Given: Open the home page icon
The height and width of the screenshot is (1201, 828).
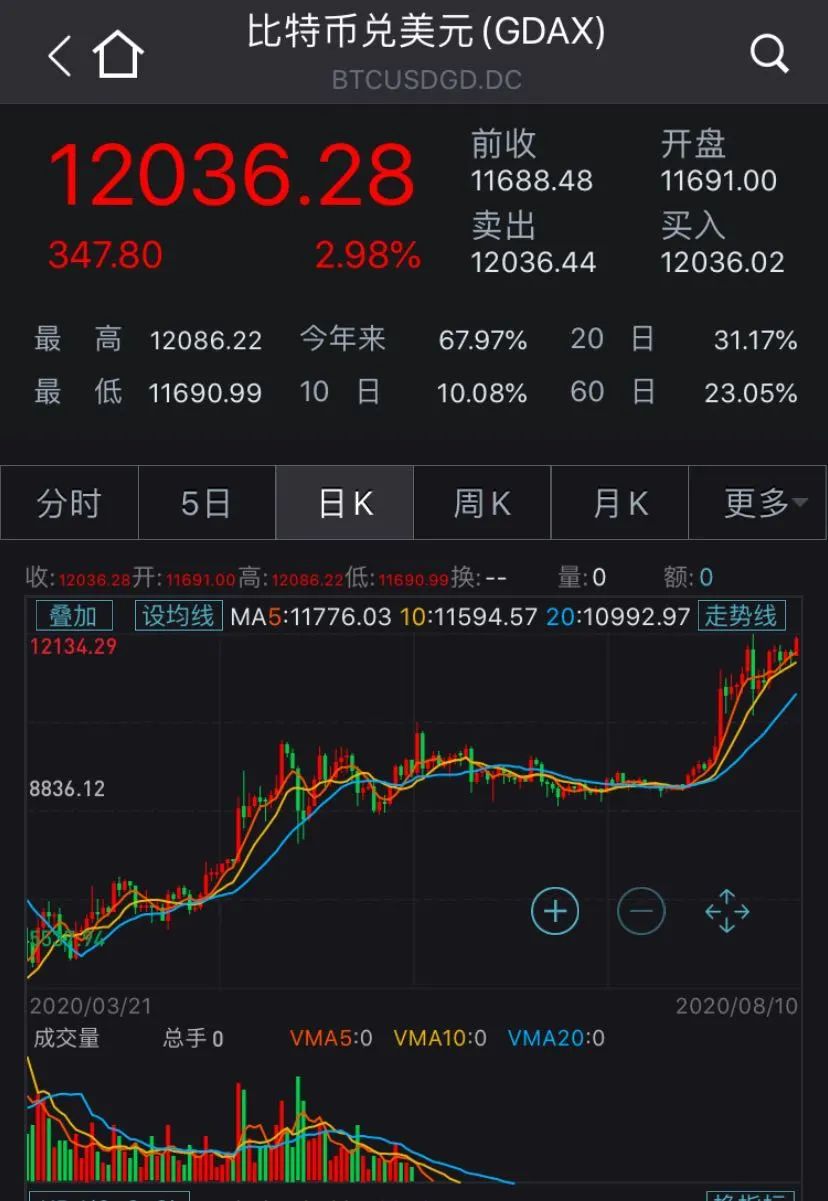Looking at the screenshot, I should [118, 52].
